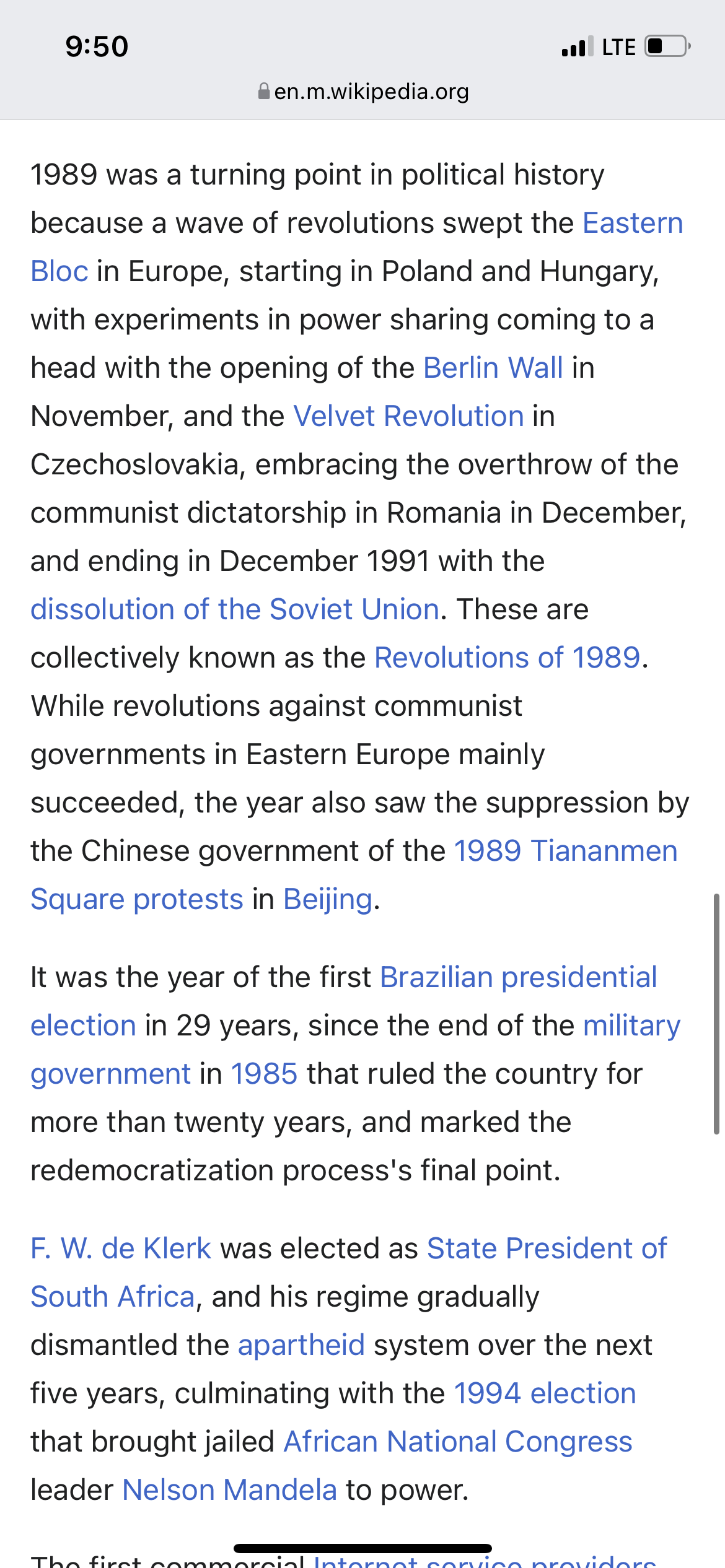The height and width of the screenshot is (1568, 725).
Task: Open the military government link
Action: [x=631, y=1026]
